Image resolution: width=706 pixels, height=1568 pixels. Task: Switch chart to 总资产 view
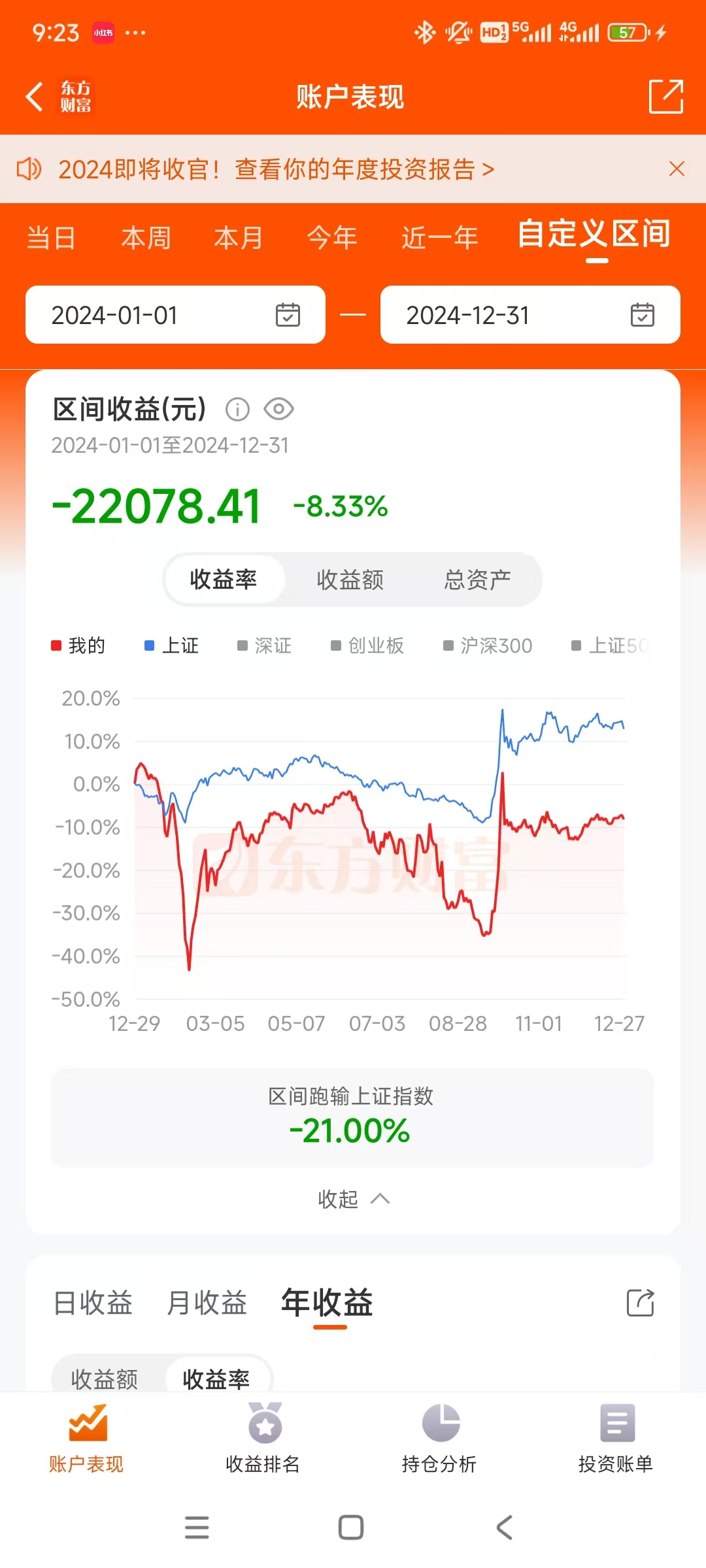(x=477, y=580)
